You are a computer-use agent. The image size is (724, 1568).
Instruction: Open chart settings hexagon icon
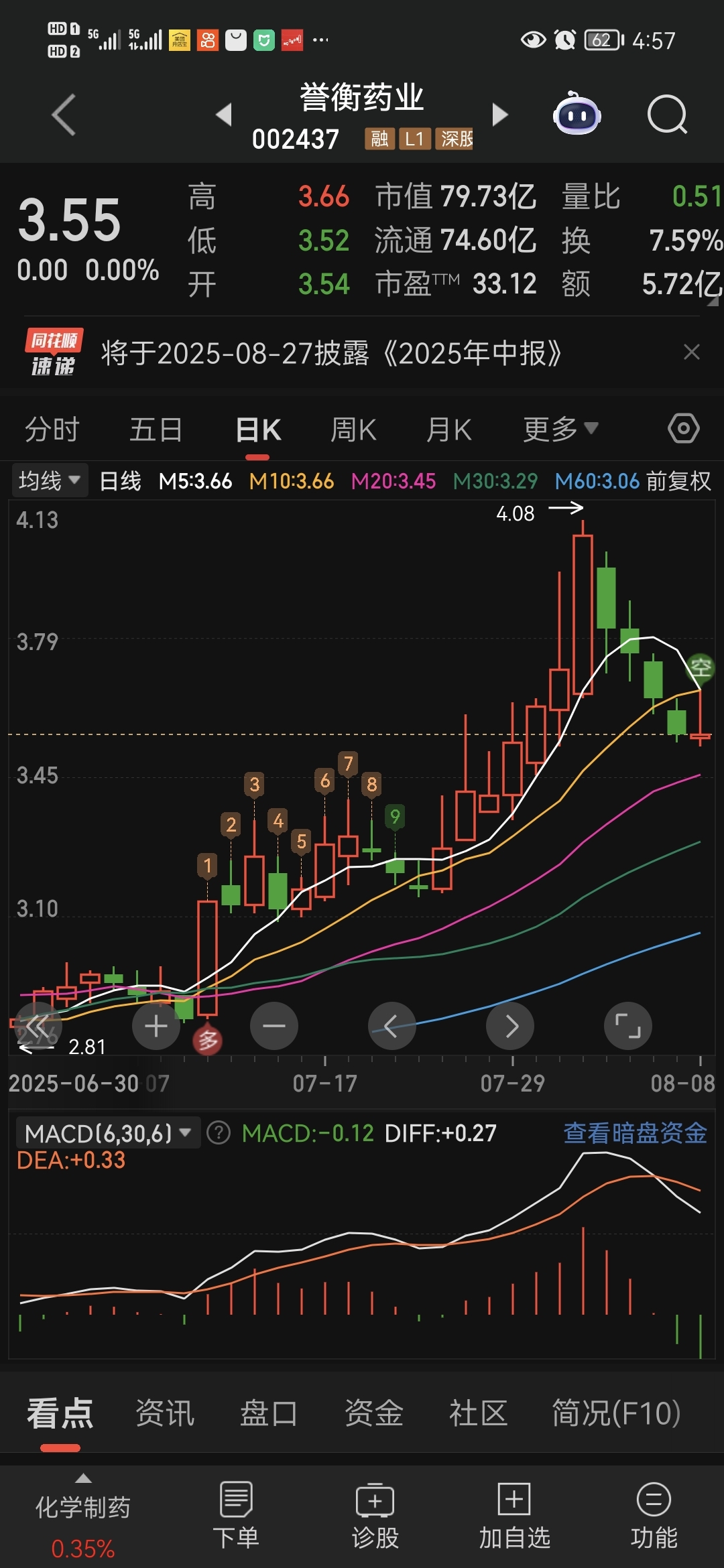(684, 428)
